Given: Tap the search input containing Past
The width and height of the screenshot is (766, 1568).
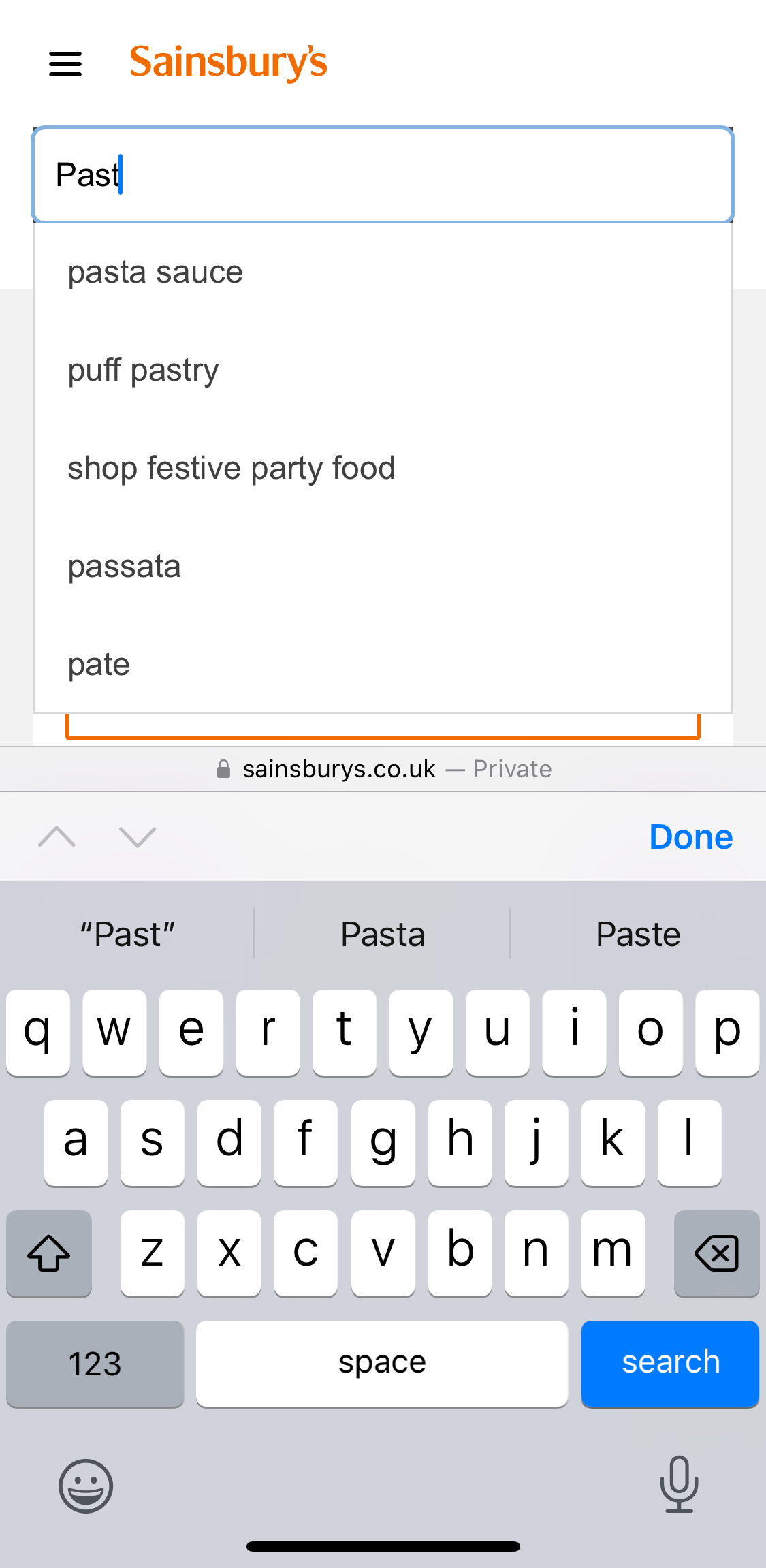Looking at the screenshot, I should coord(383,175).
